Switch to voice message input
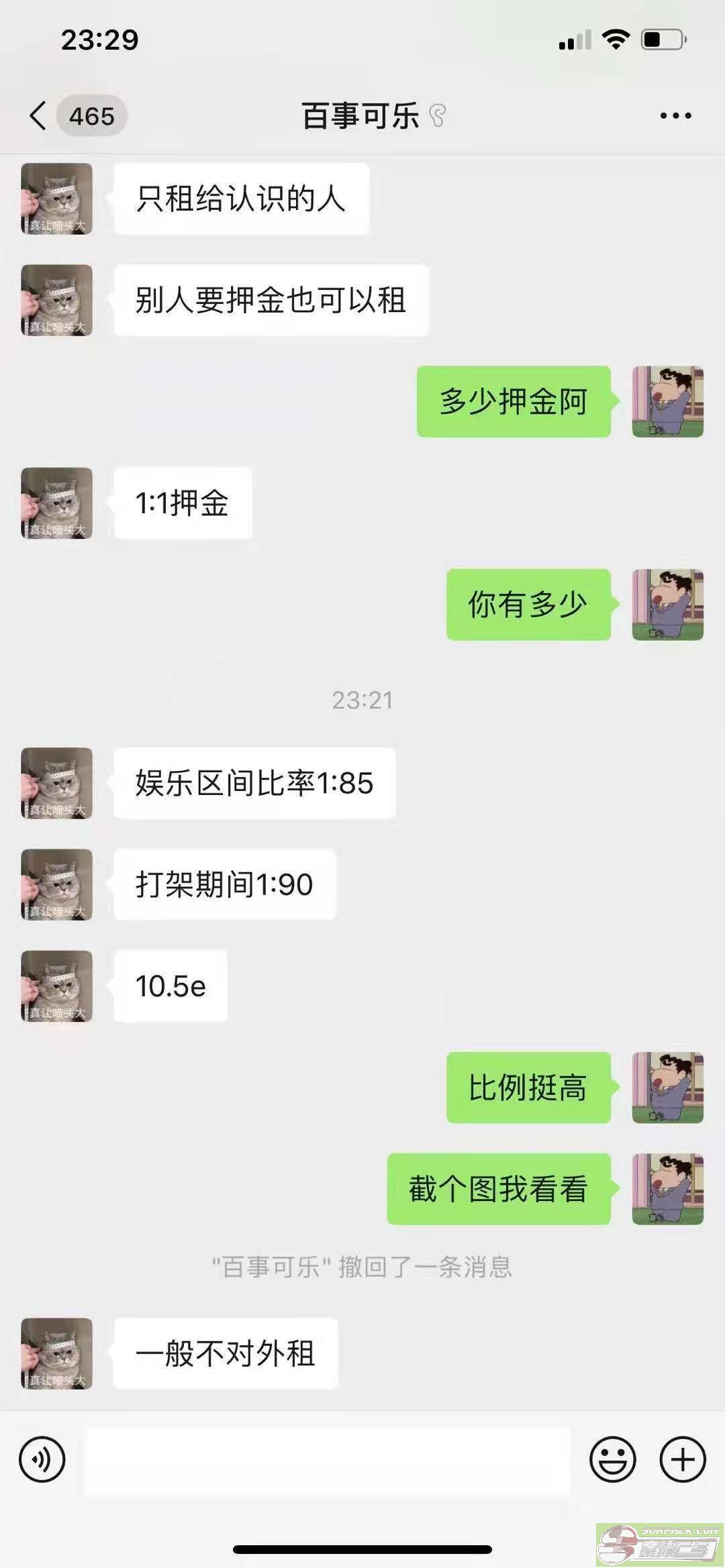This screenshot has height=1568, width=725. pyautogui.click(x=42, y=1459)
